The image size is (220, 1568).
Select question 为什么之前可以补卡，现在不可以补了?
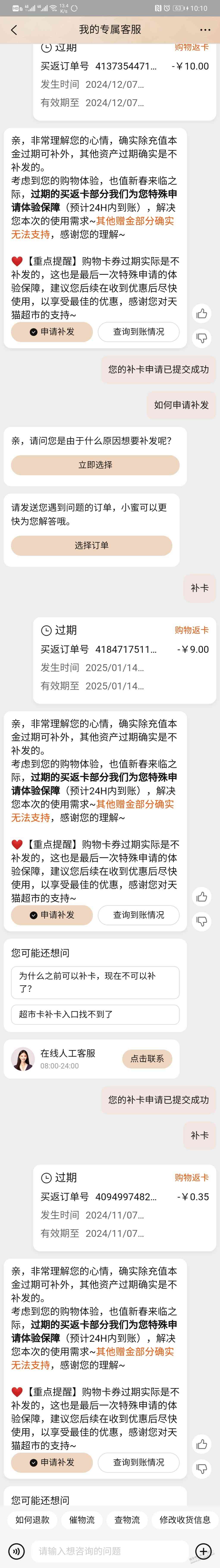pos(95,982)
